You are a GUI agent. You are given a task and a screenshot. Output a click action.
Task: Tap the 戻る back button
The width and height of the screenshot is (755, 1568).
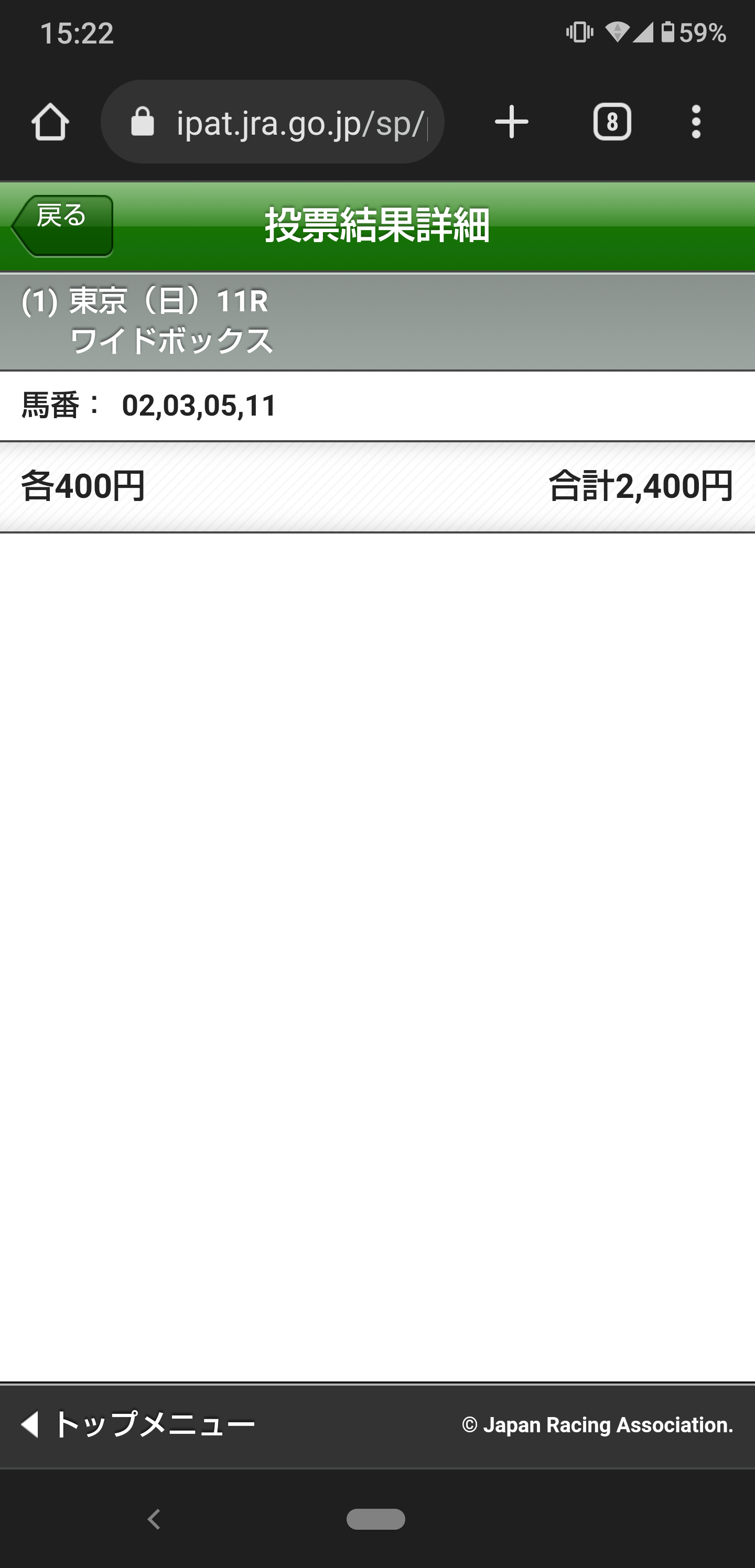coord(63,226)
